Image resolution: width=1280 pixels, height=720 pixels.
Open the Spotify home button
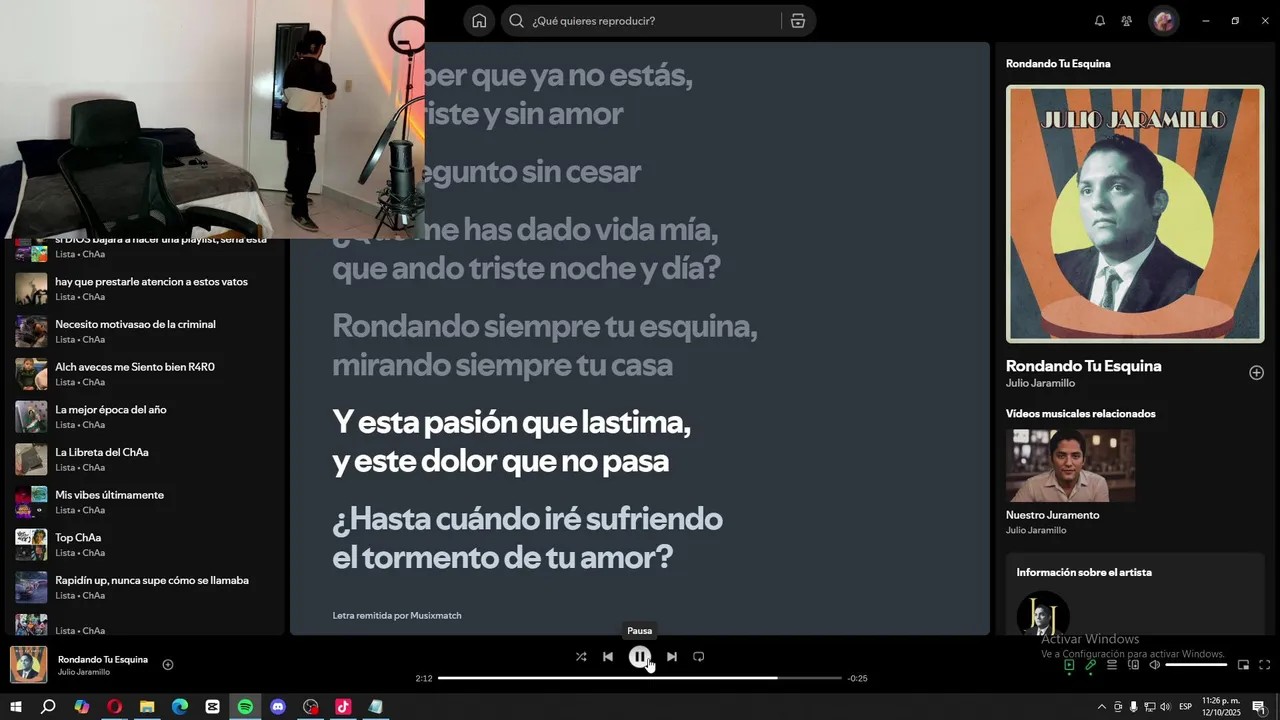tap(479, 21)
